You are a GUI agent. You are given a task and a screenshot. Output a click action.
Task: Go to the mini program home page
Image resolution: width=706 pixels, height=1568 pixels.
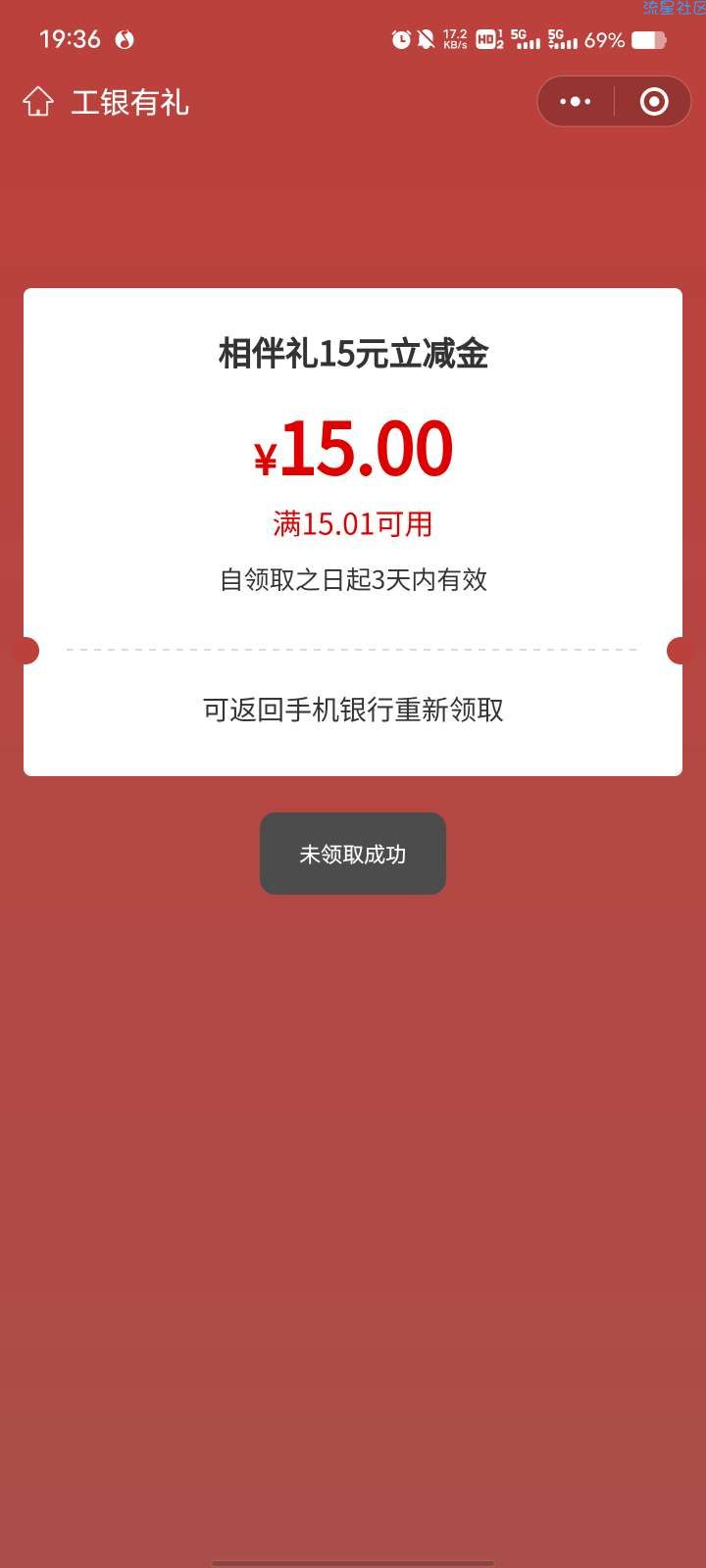tap(38, 102)
